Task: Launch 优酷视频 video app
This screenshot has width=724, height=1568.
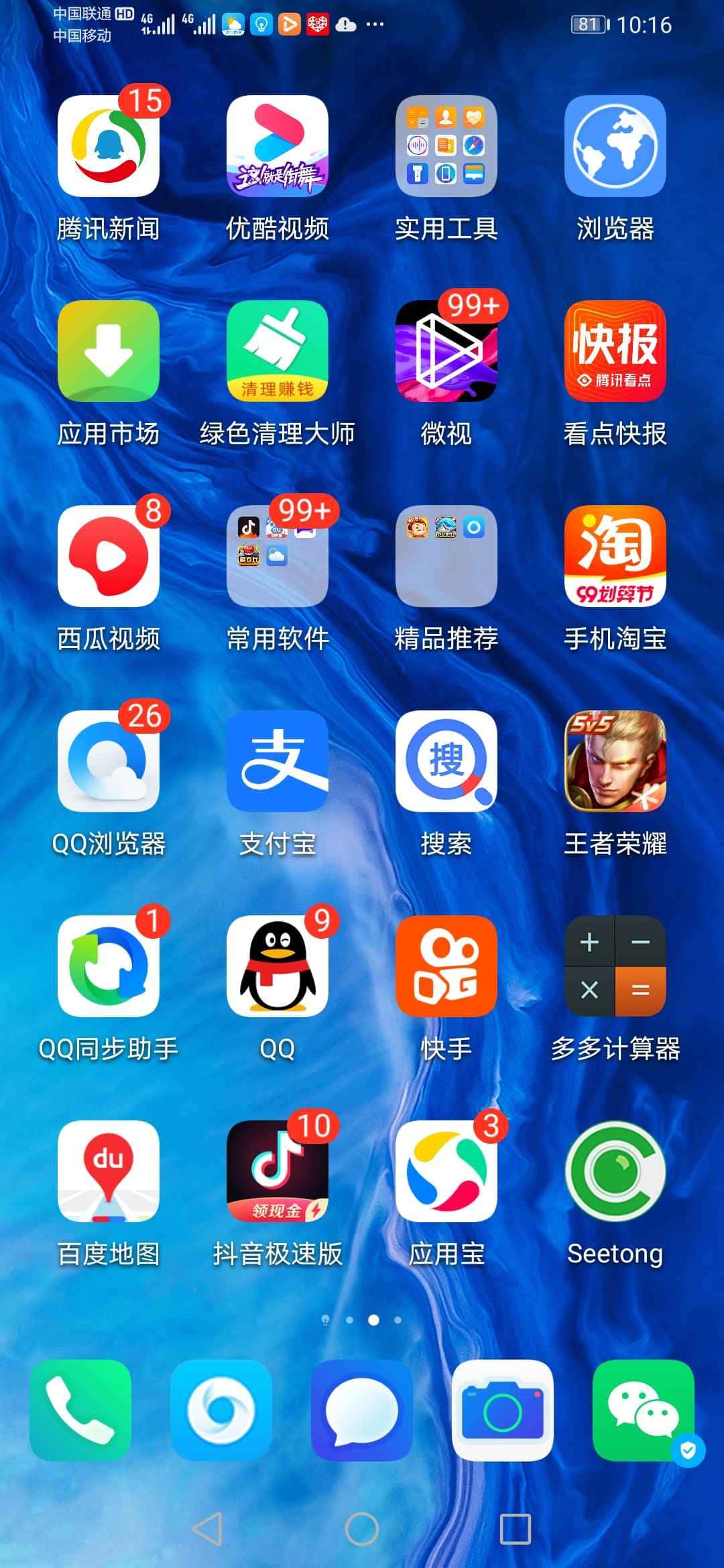Action: [x=278, y=146]
